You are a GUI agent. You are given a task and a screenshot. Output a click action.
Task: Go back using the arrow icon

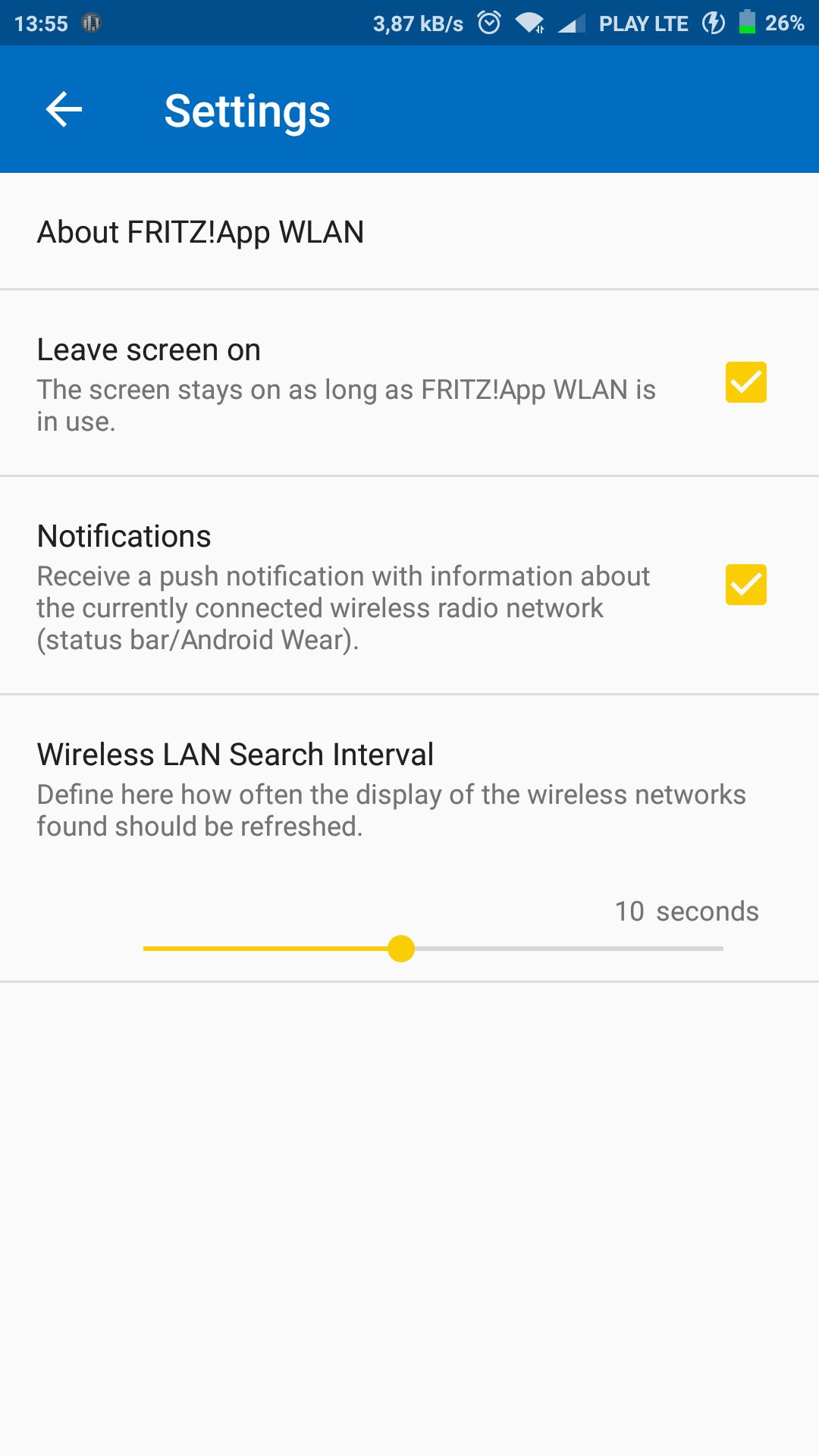[x=64, y=110]
